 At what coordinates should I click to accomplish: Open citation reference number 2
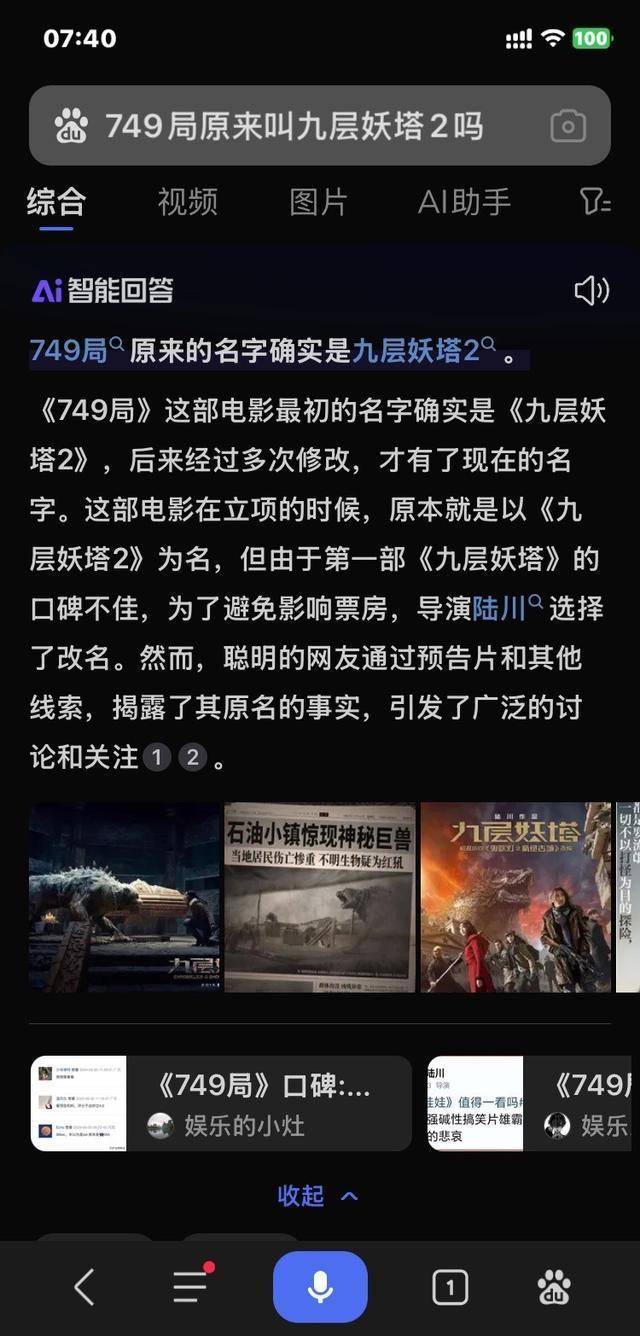pyautogui.click(x=192, y=757)
